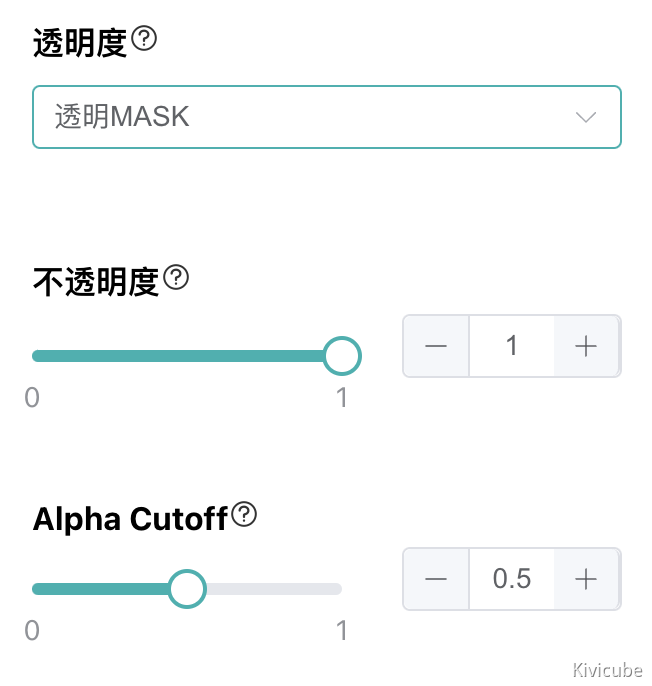The height and width of the screenshot is (686, 652).
Task: Open the 透明MASK transparency dropdown
Action: tap(326, 117)
